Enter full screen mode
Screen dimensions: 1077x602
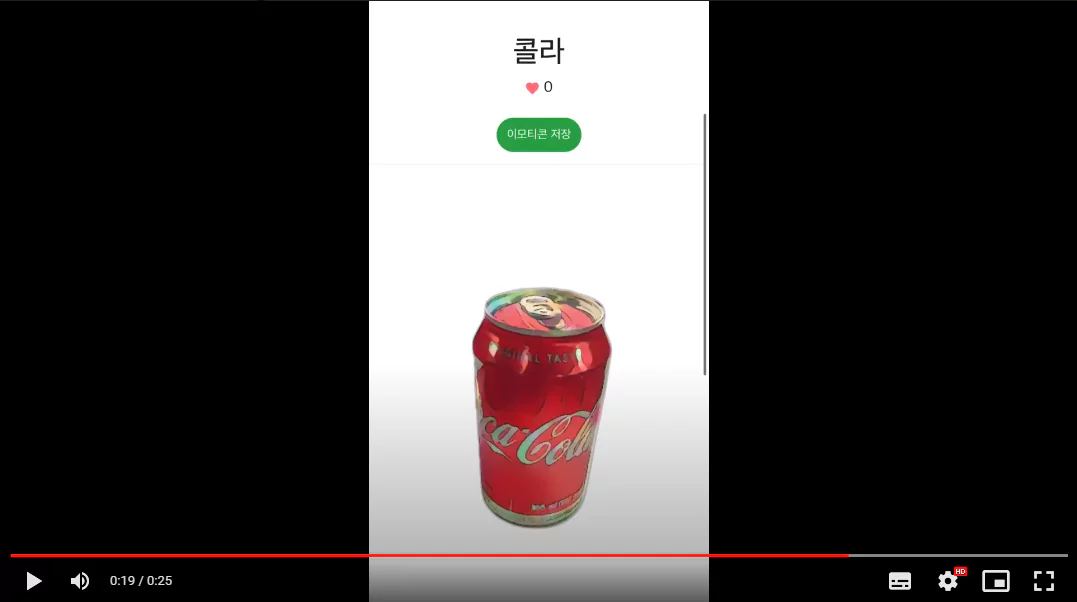(x=1043, y=581)
